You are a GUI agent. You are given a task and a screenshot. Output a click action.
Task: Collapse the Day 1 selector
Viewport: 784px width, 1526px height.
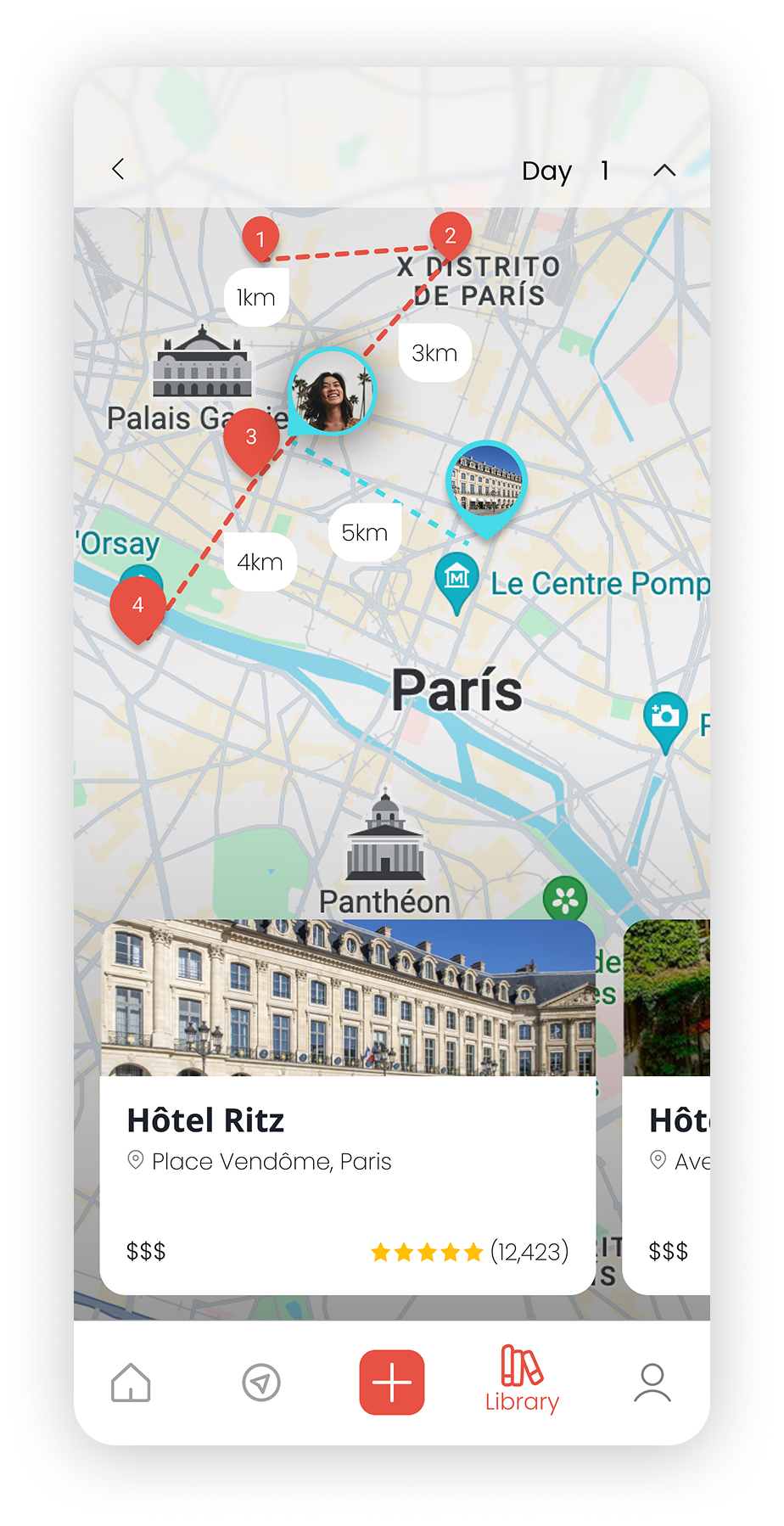664,171
